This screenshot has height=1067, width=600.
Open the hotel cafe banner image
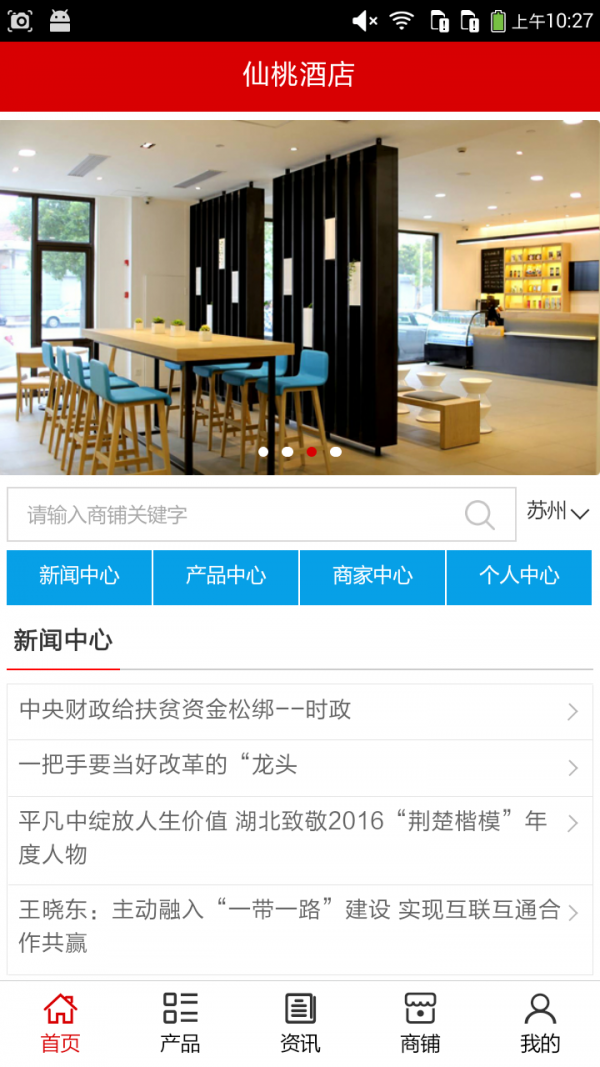click(x=300, y=297)
